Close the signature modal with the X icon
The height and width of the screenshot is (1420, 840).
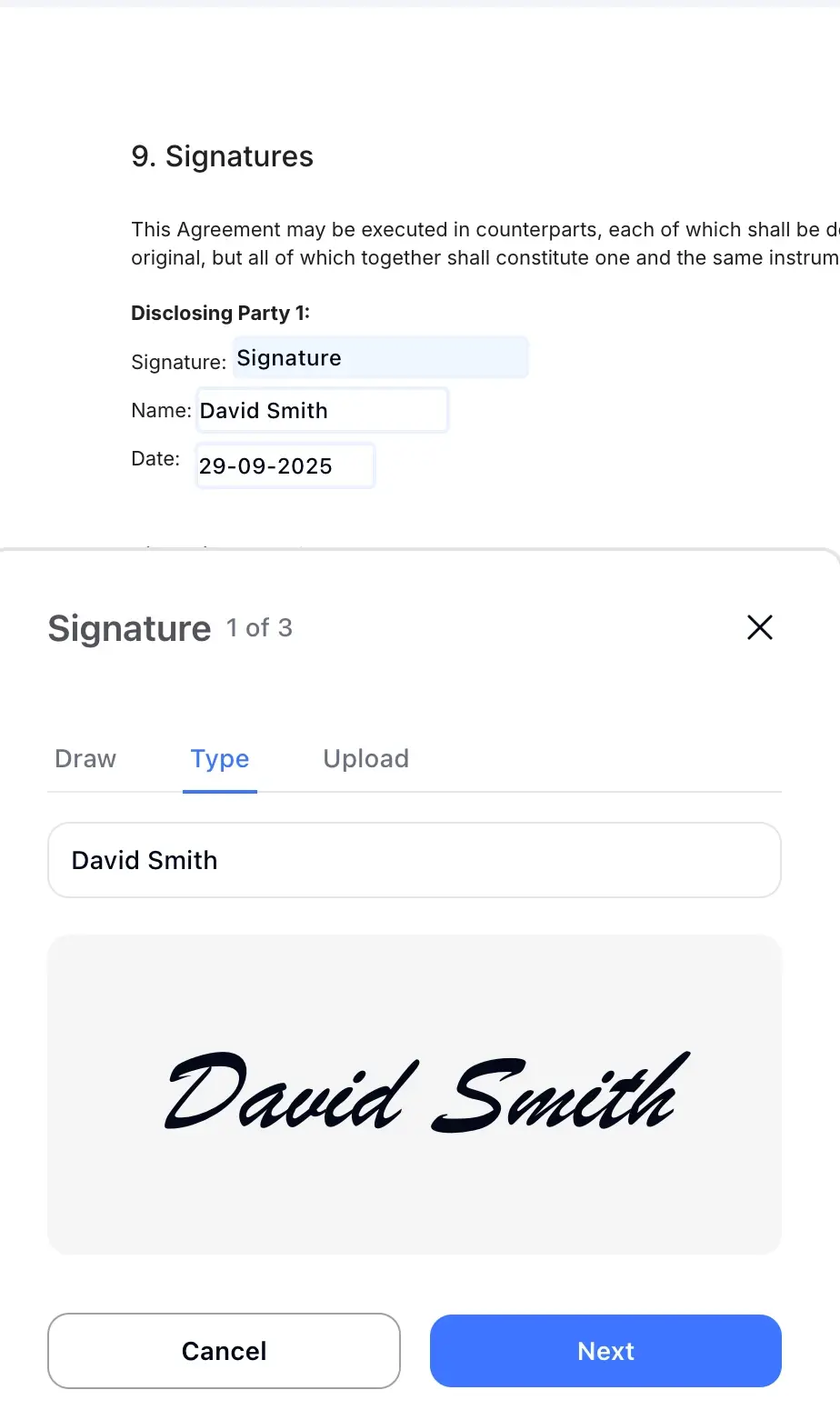pos(760,627)
